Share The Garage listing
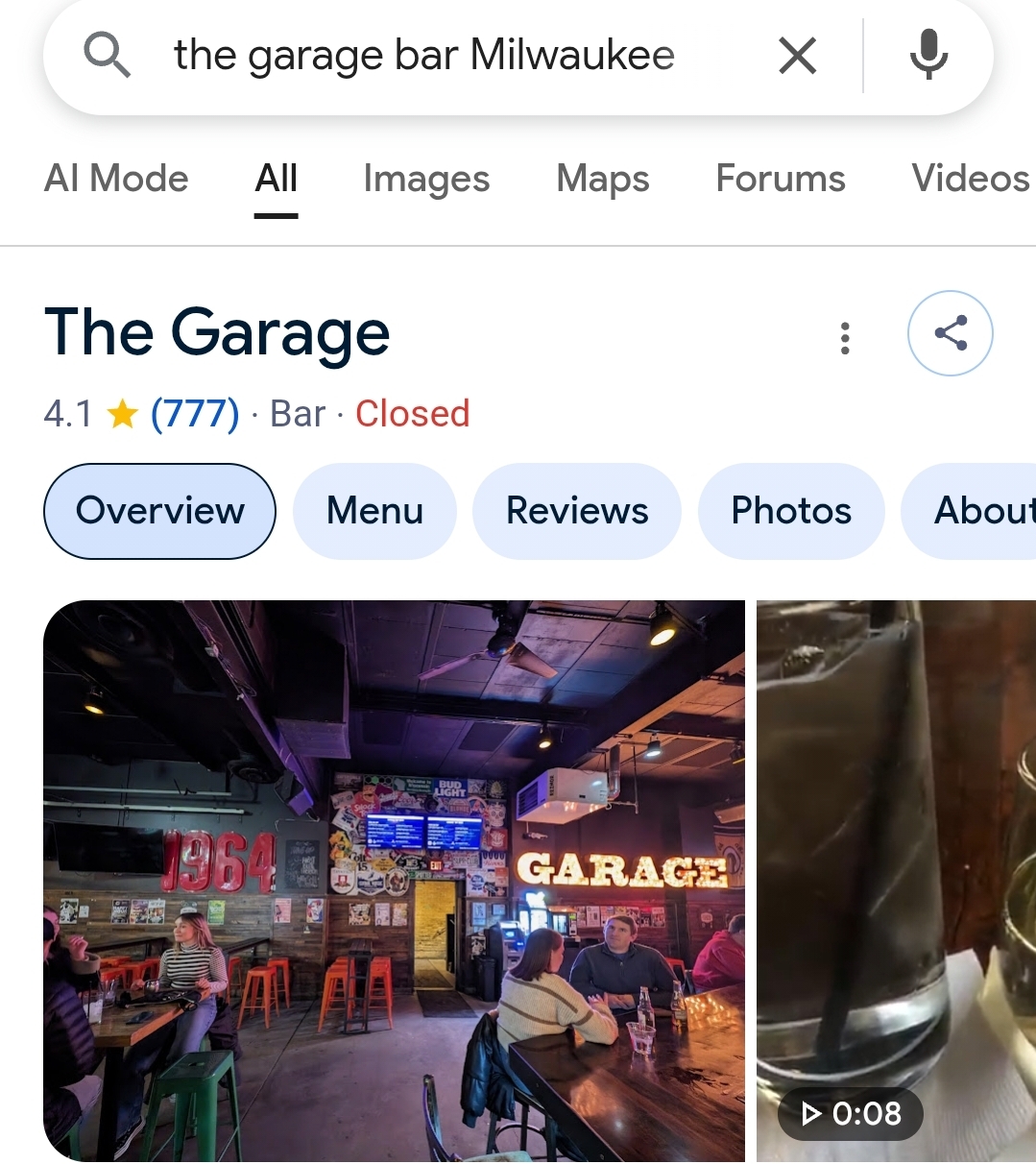 (x=950, y=333)
